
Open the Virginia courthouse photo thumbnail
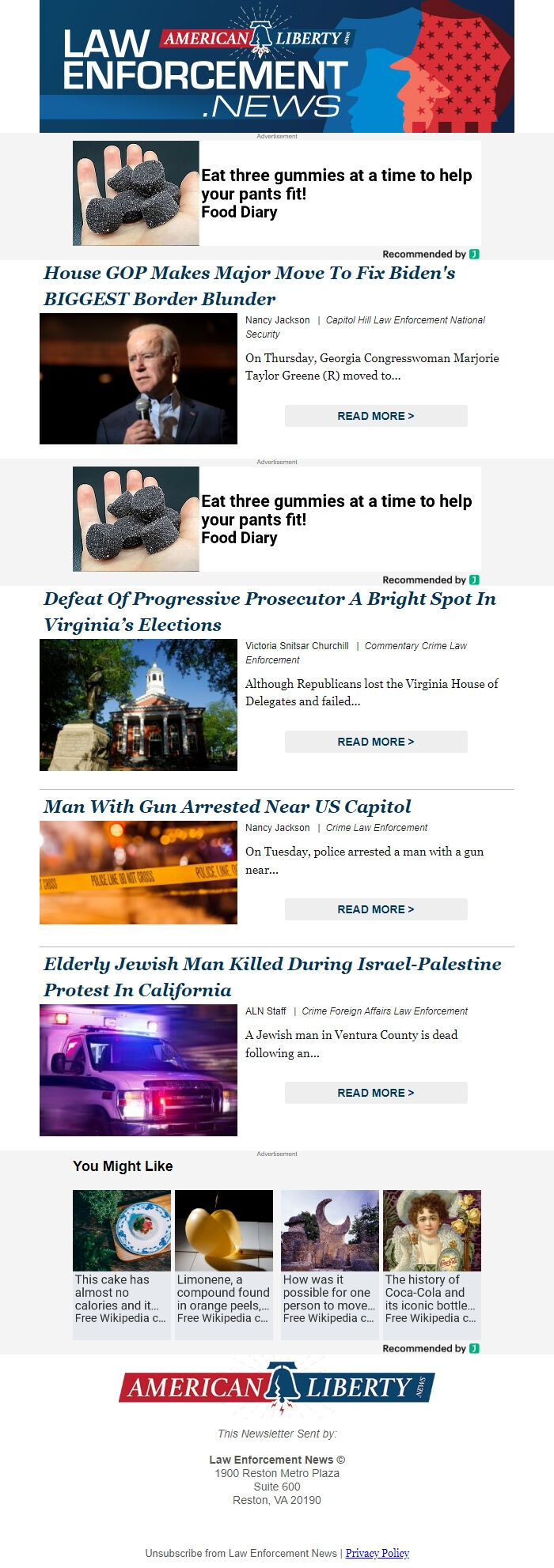pos(138,705)
